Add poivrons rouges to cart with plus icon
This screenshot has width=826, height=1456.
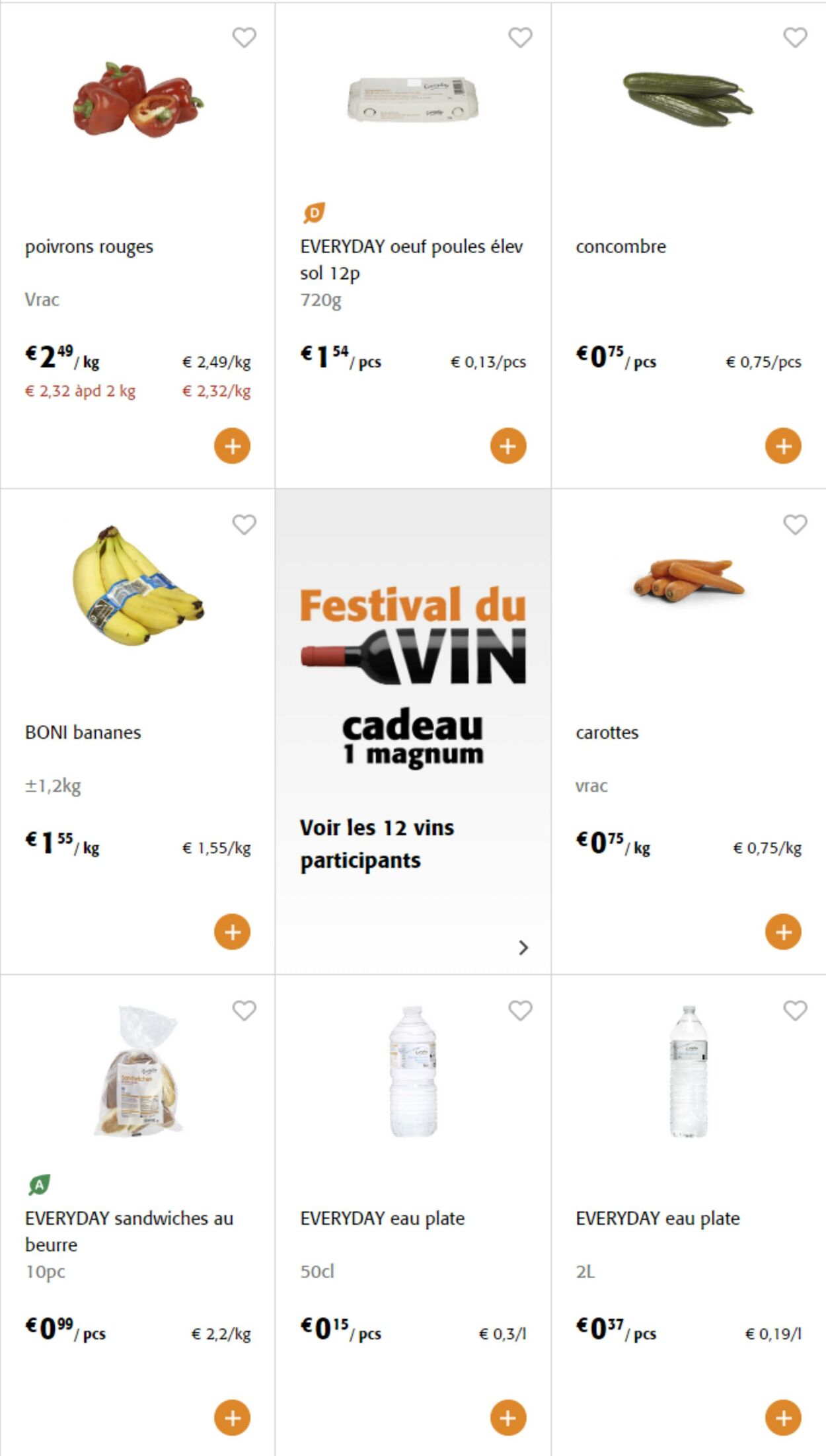(232, 446)
